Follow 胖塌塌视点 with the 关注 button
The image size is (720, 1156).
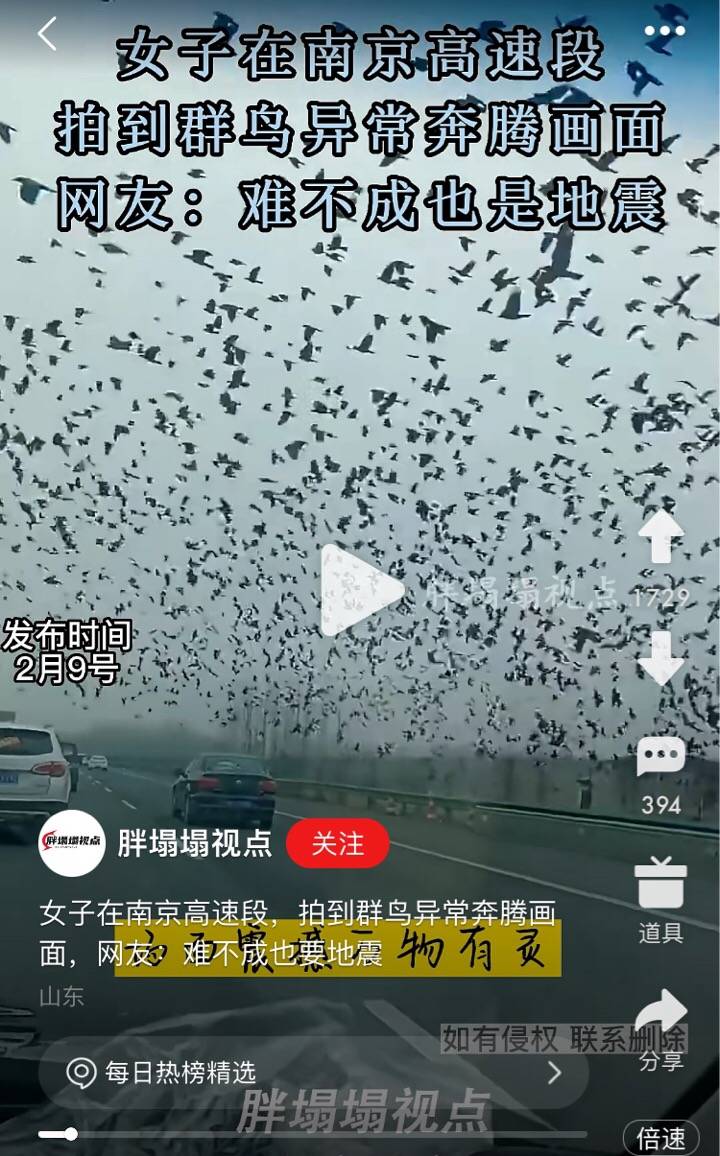point(337,843)
